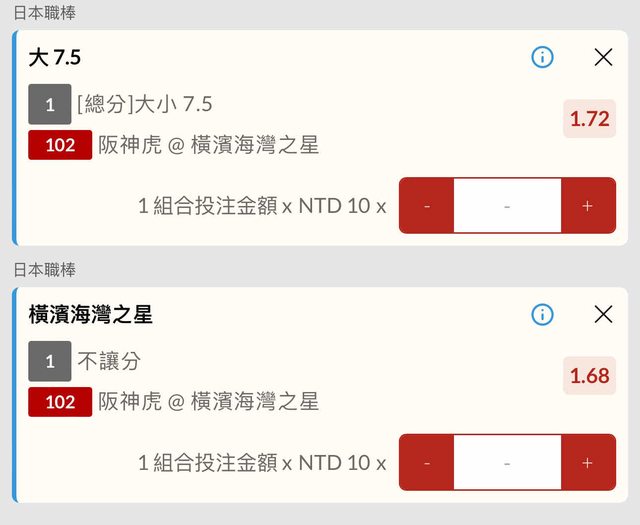640x525 pixels.
Task: Decrease stake amount for 大 7.5 bet
Action: click(427, 206)
